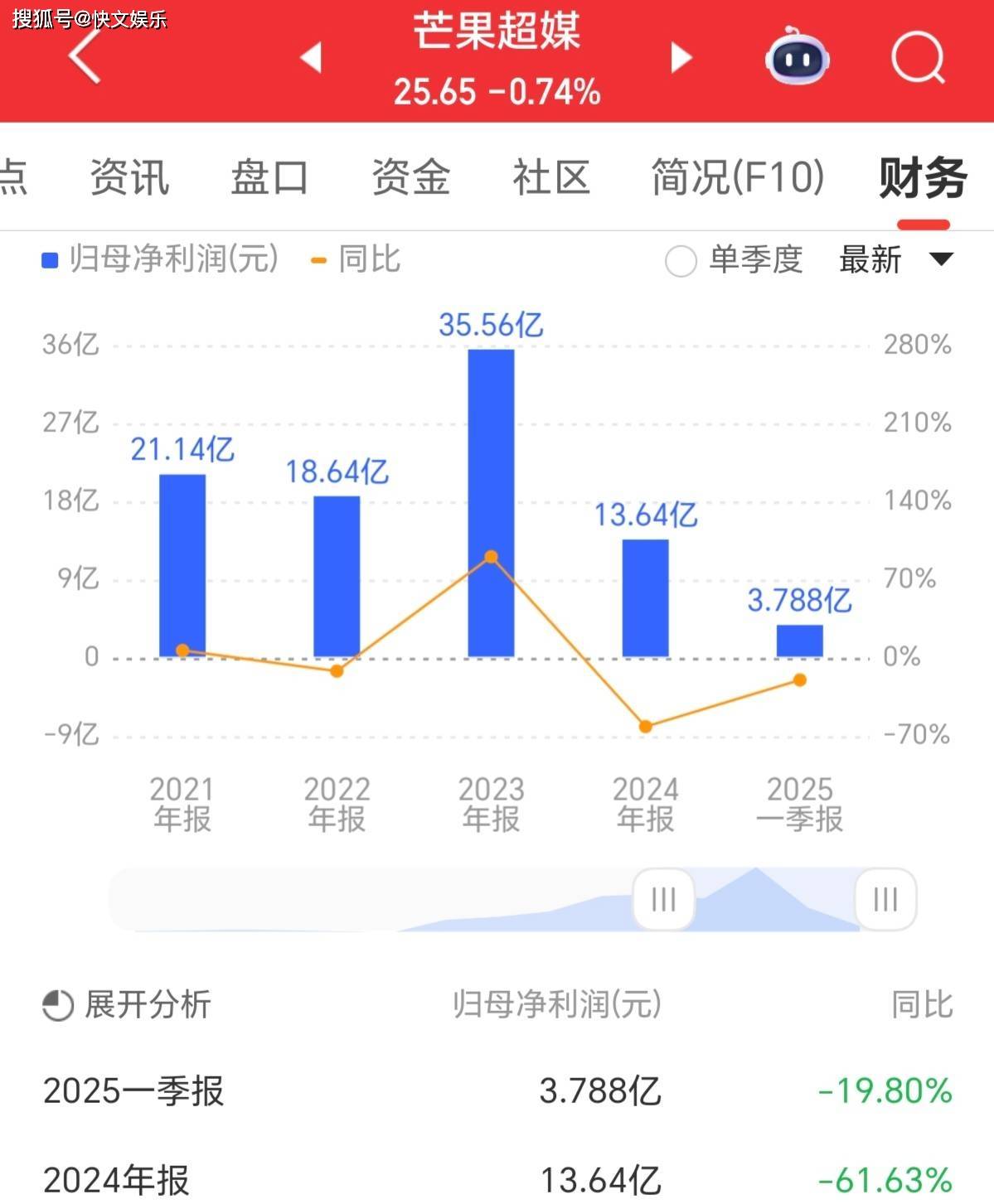Screen dimensions: 994x1204
Task: Select the 财务 tab
Action: click(x=923, y=177)
